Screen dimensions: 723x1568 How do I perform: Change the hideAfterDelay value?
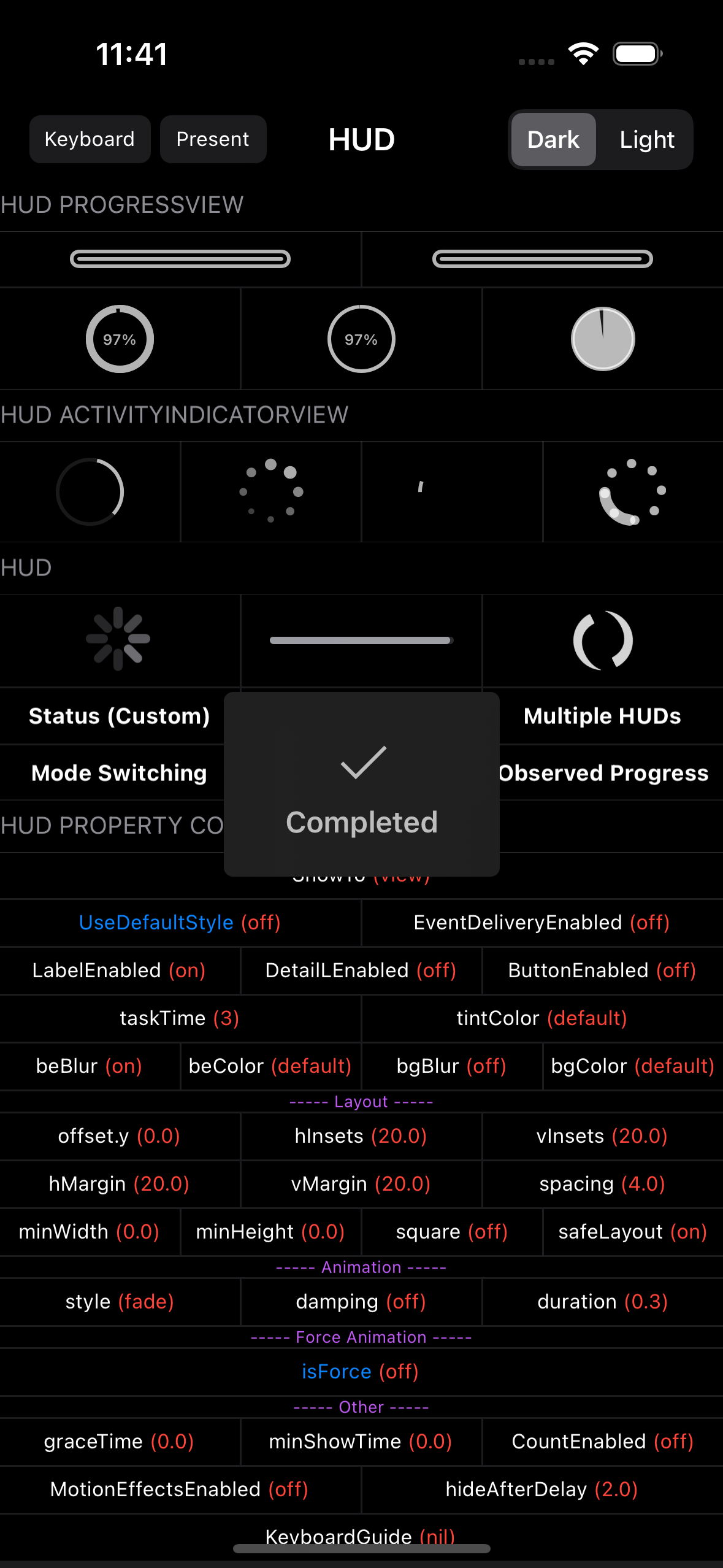[541, 1489]
